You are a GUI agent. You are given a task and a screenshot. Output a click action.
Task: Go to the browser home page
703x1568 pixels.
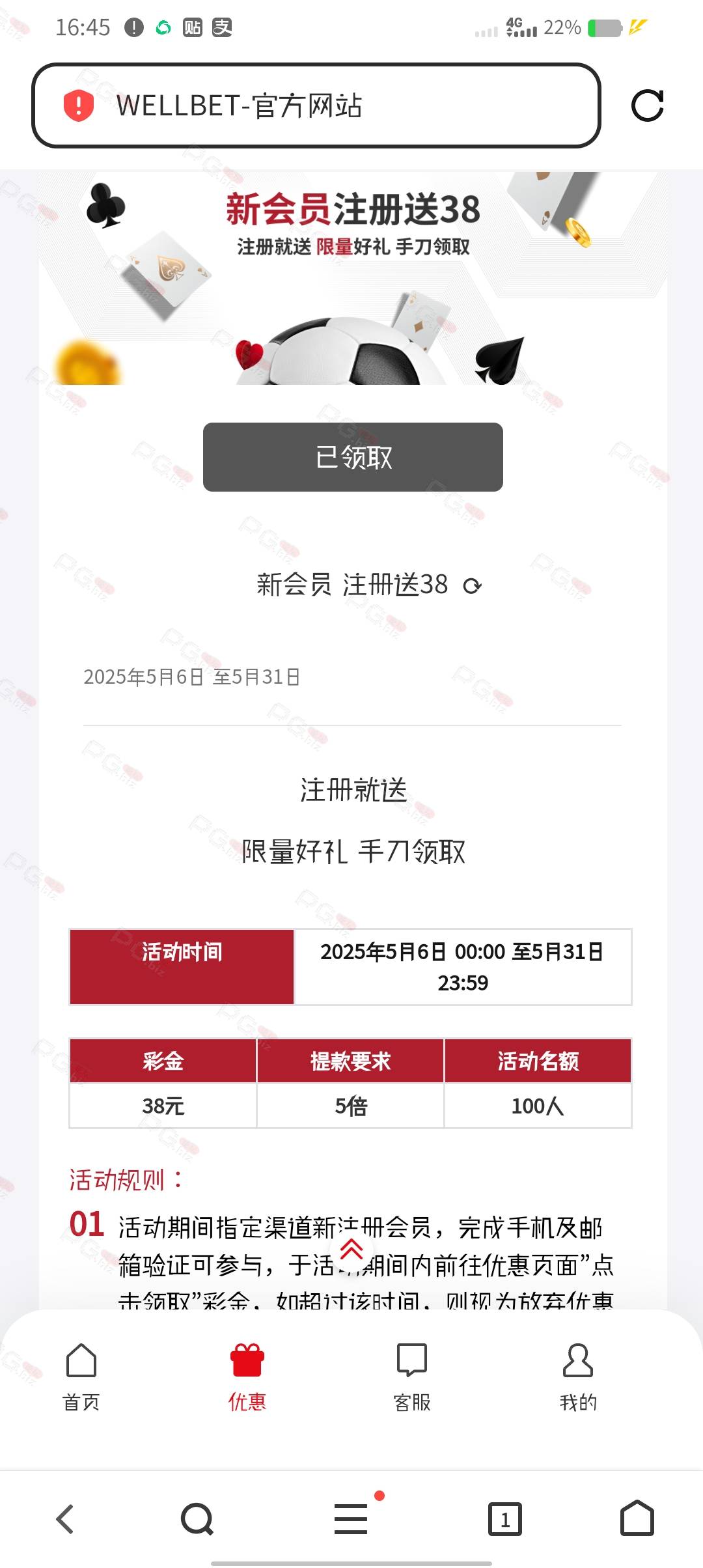pos(637,1518)
